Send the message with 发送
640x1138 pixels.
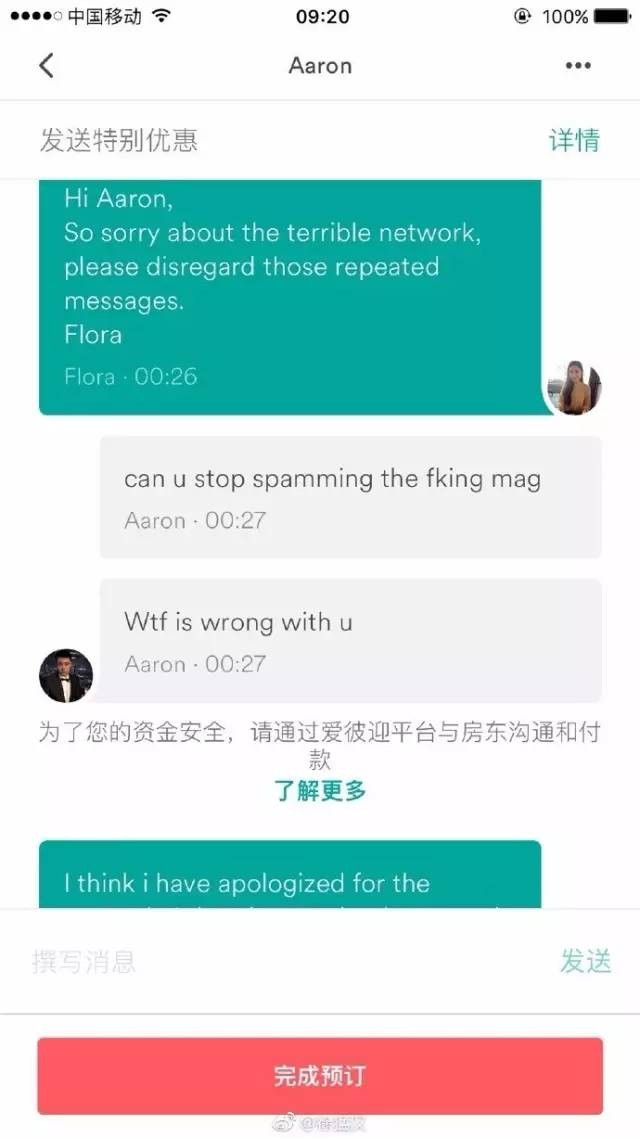585,962
